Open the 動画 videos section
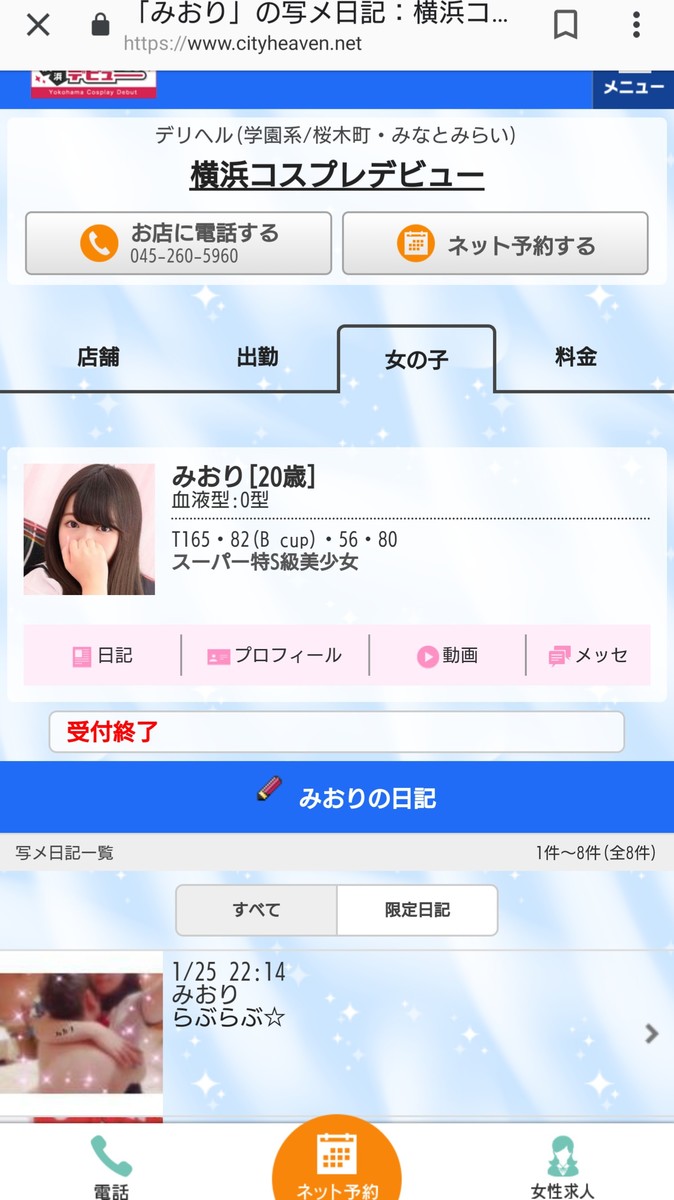 [447, 656]
